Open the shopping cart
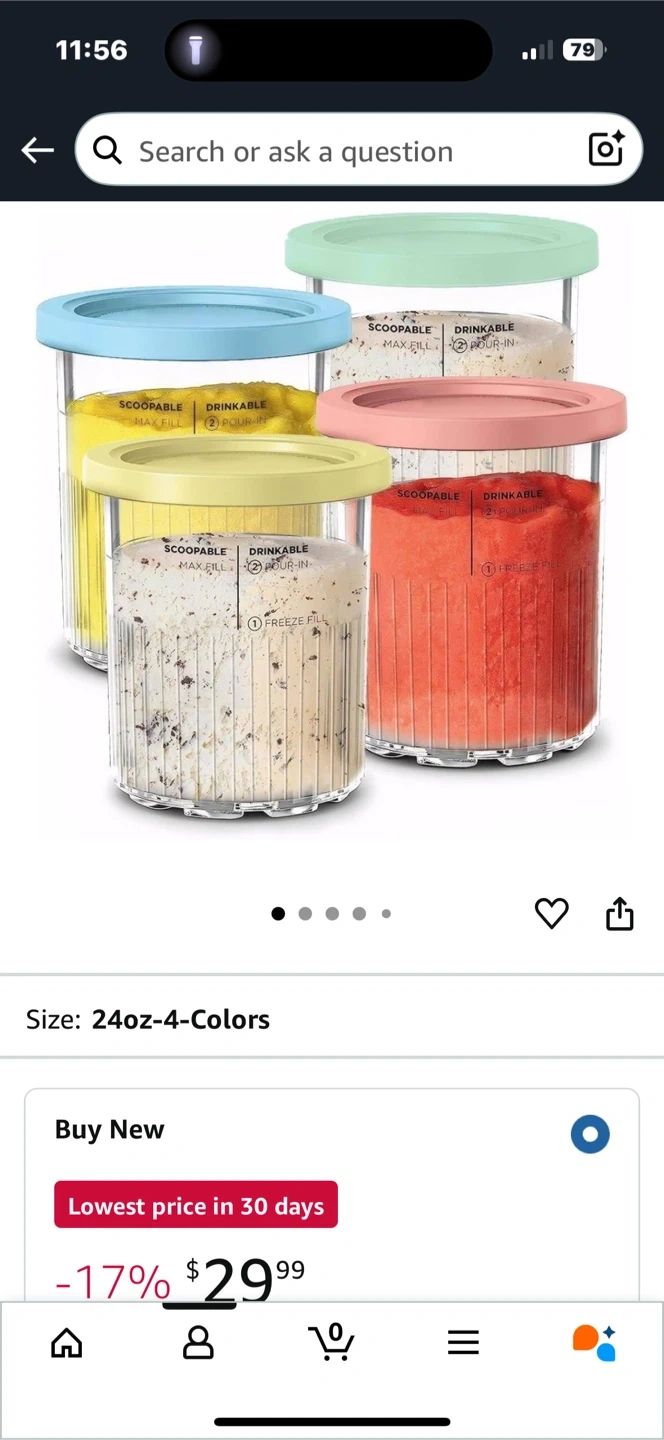 [x=331, y=1342]
